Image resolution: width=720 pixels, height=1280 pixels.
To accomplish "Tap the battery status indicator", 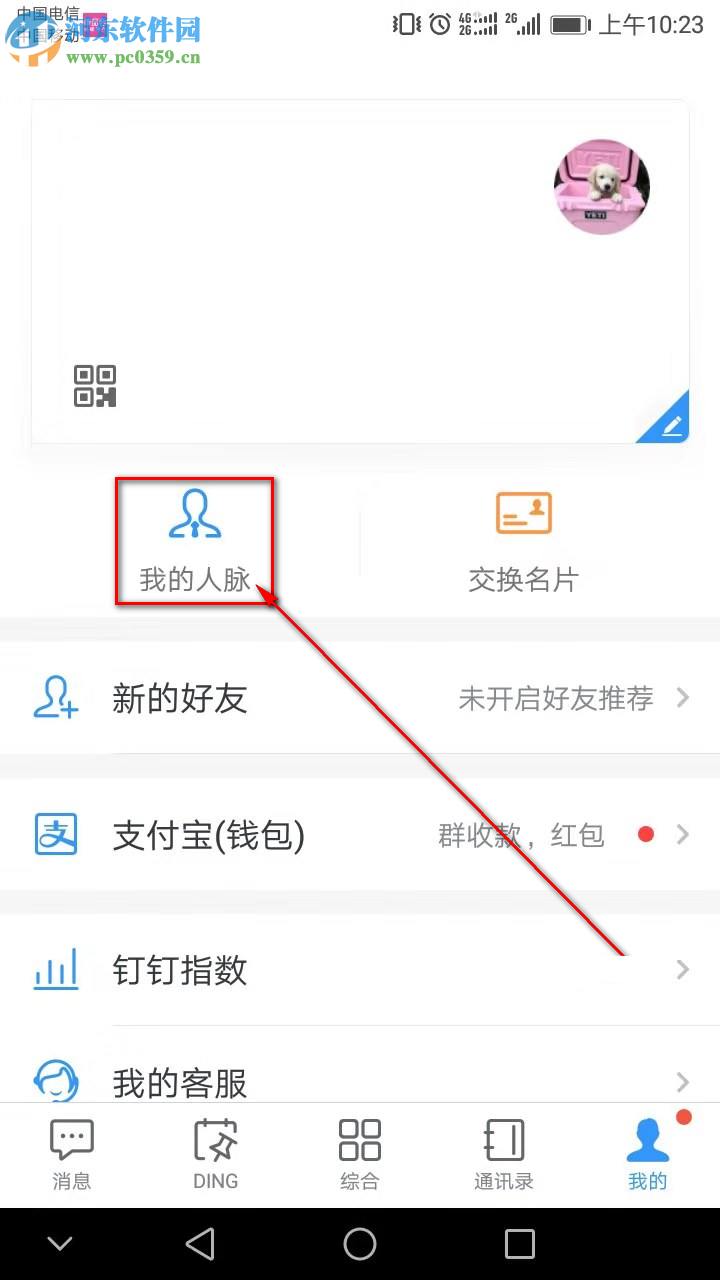I will point(567,24).
